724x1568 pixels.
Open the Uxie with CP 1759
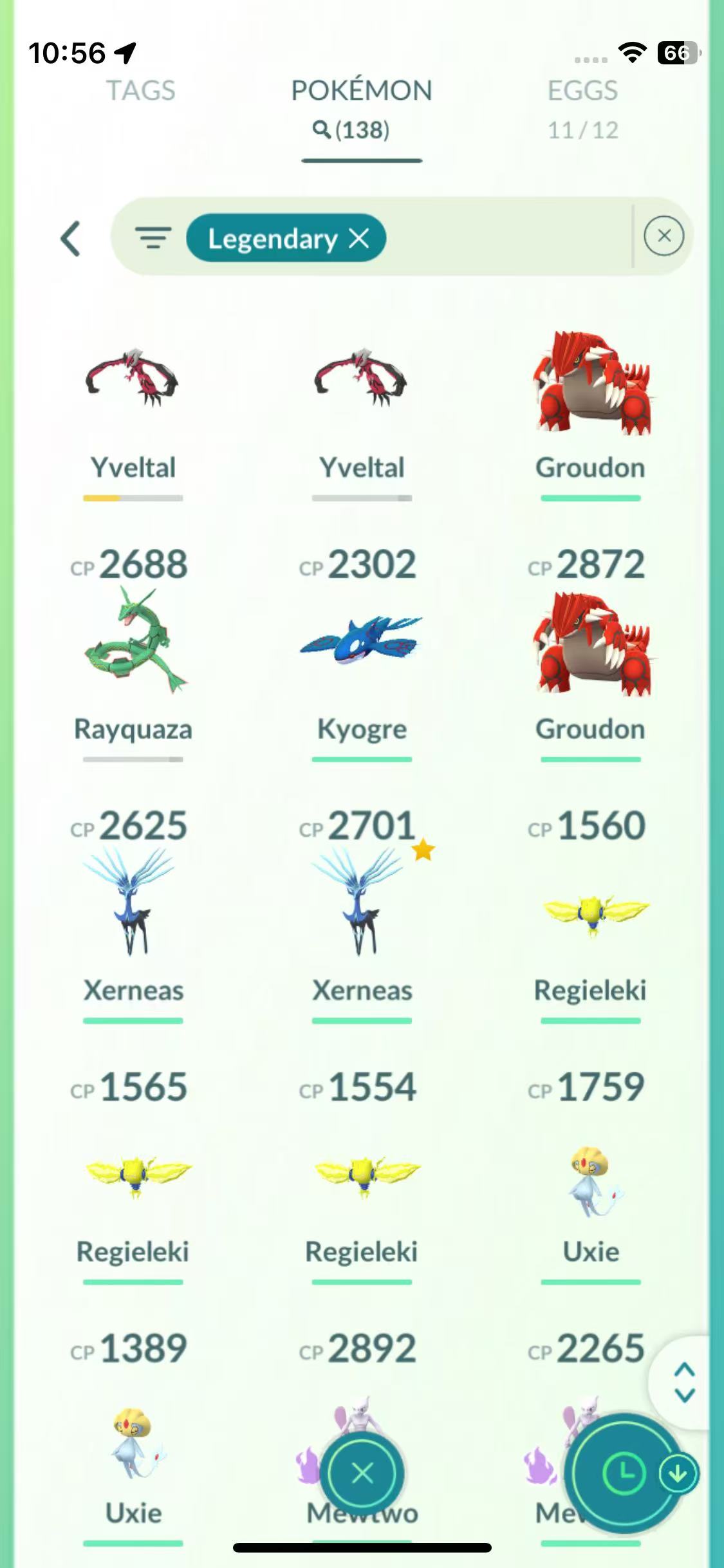point(590,1181)
